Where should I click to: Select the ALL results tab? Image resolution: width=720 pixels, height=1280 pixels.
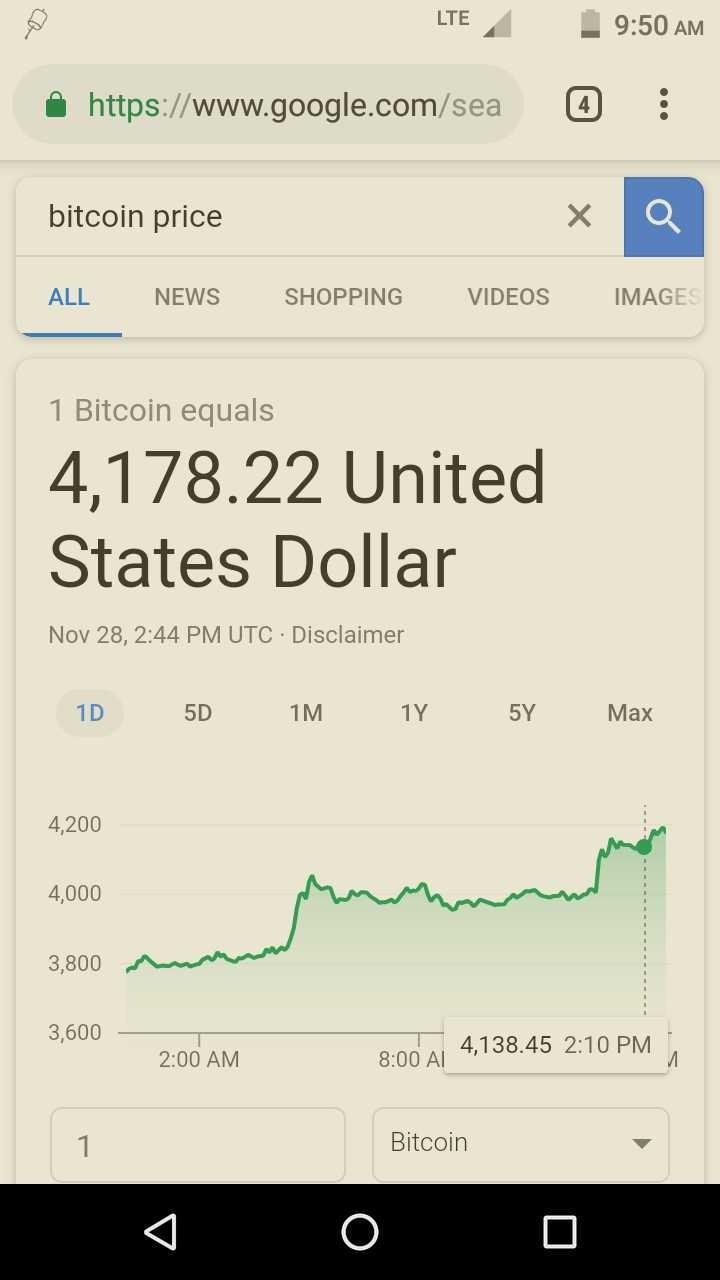(x=69, y=297)
